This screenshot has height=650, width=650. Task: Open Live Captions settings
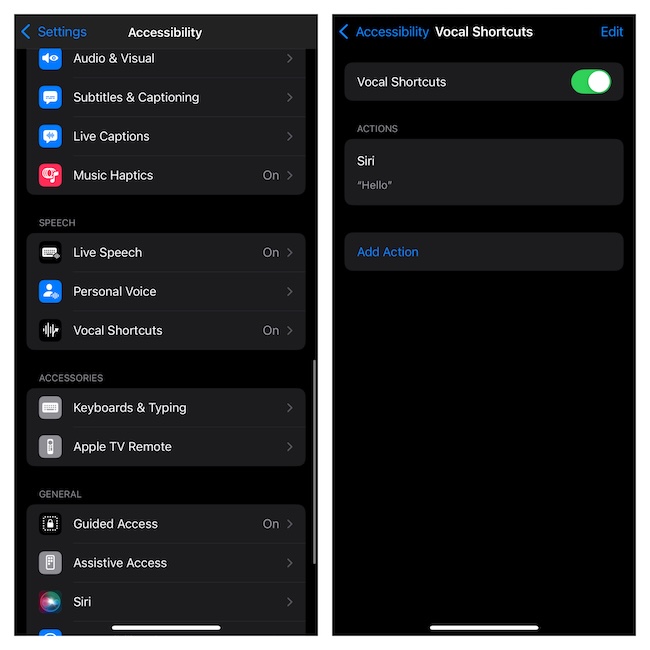click(x=165, y=136)
